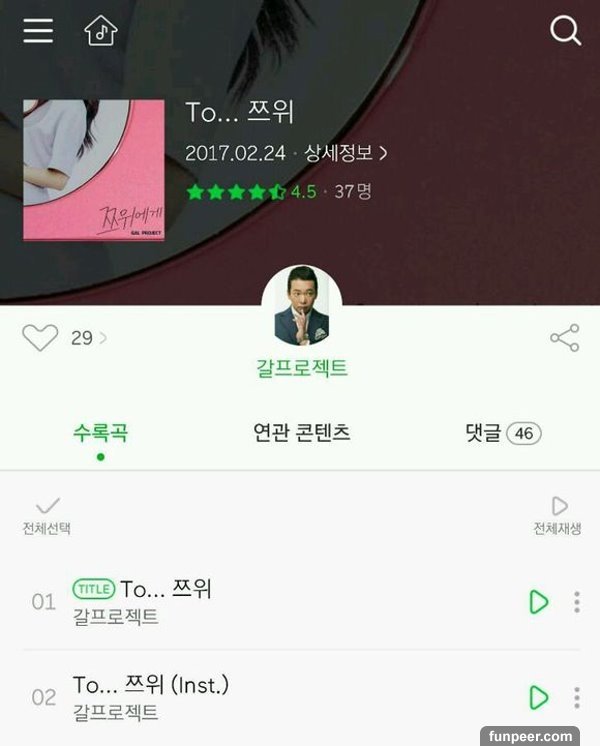The height and width of the screenshot is (746, 600).
Task: Open options for track 01
Action: (577, 601)
